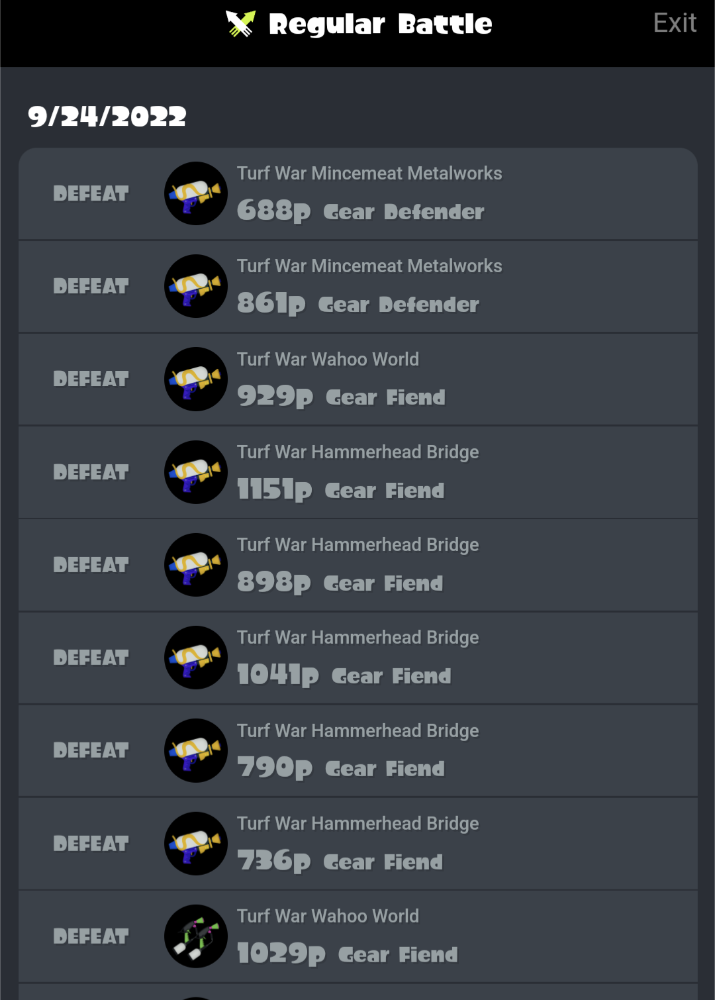Open the 790p Hammerhead Bridge battle
Screen dimensions: 715x1000
357,752
